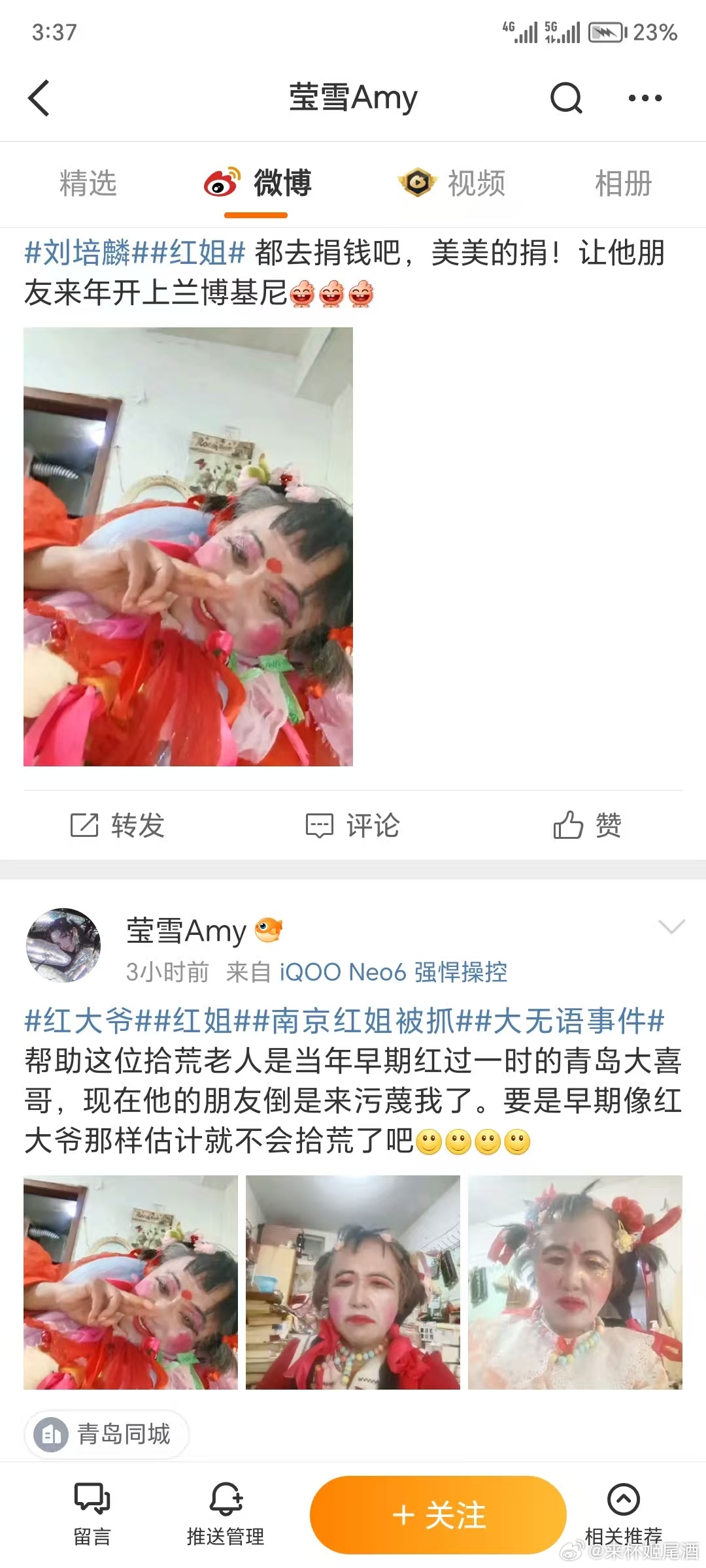Open the photo in the 刘培麟 post
706x1568 pixels.
click(x=188, y=546)
